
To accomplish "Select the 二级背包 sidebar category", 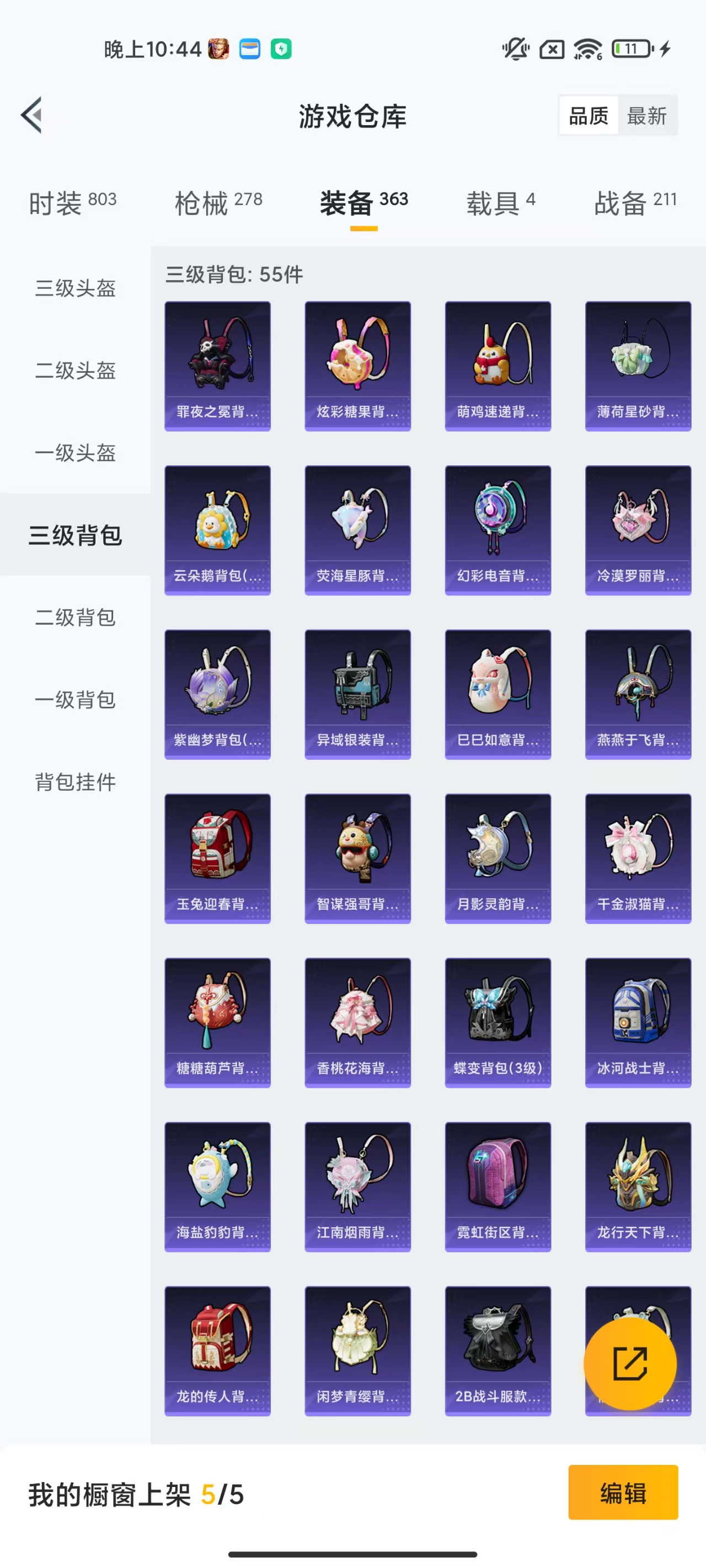I will click(x=74, y=619).
